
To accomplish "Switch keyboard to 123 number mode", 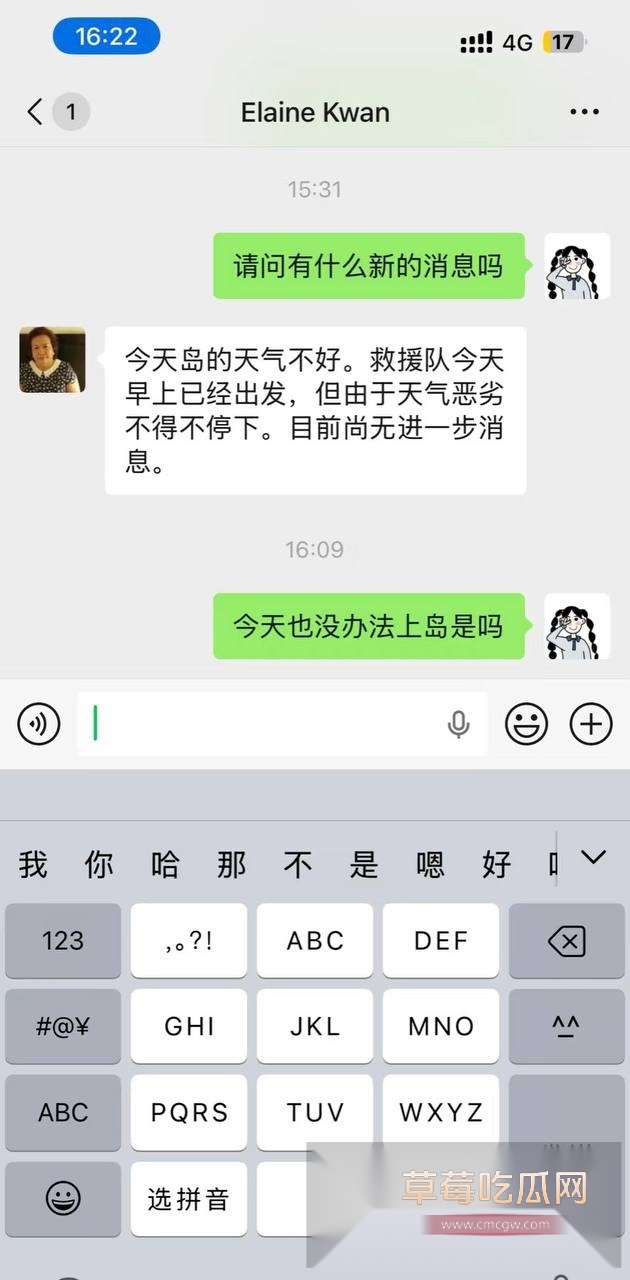I will pos(63,941).
